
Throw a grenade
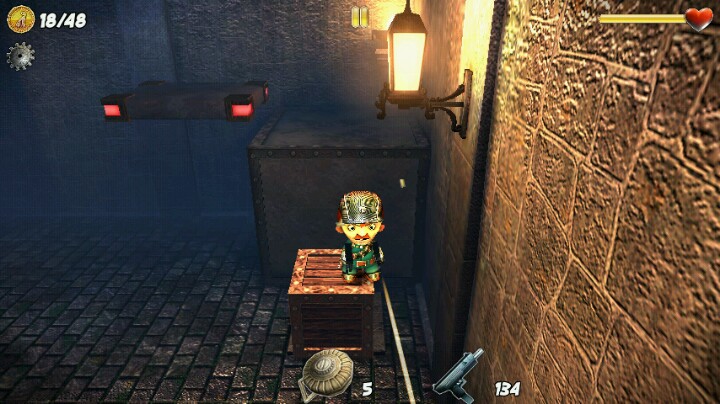pos(327,376)
